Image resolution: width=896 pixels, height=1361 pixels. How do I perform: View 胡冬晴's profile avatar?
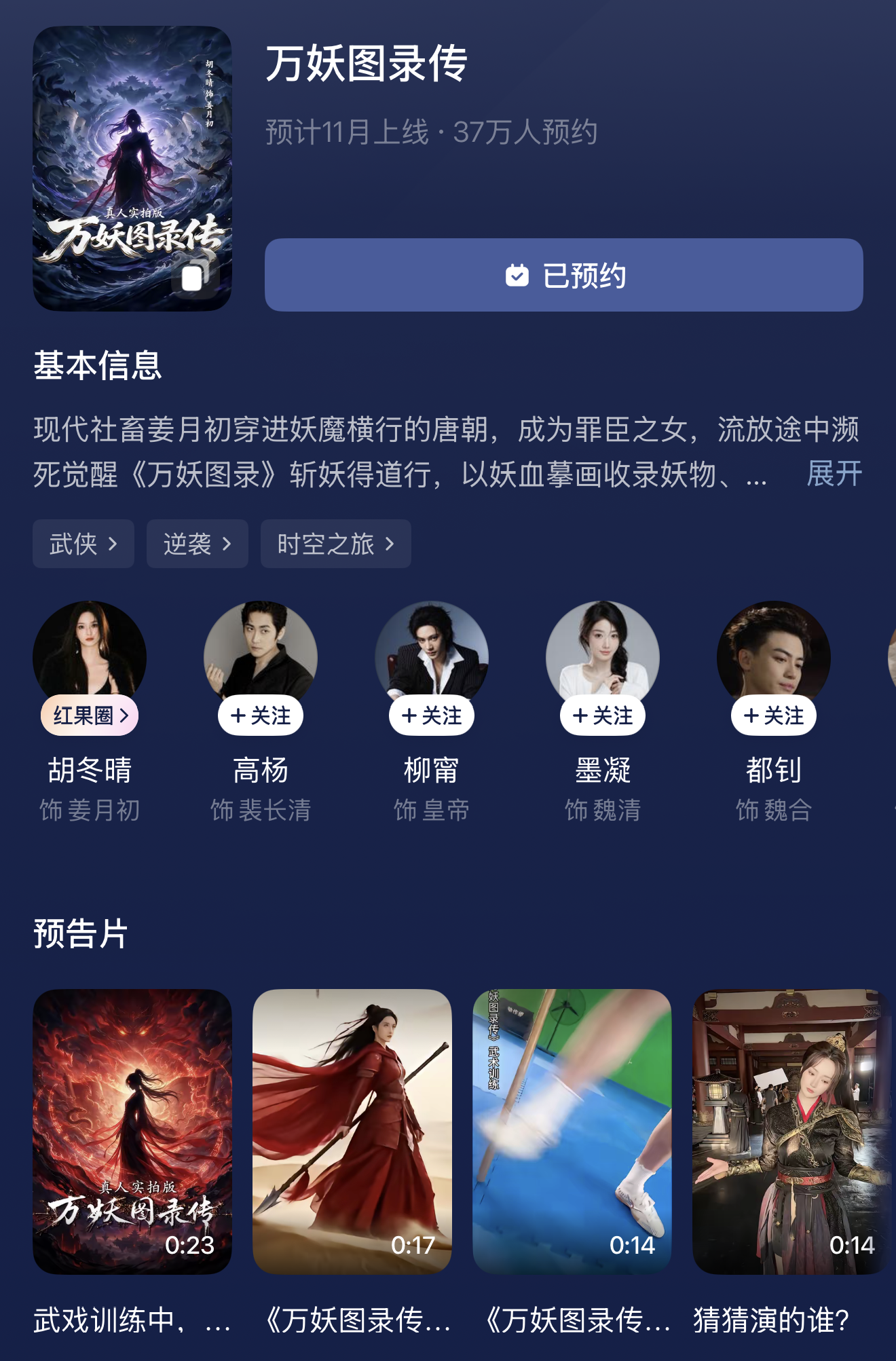coord(90,652)
